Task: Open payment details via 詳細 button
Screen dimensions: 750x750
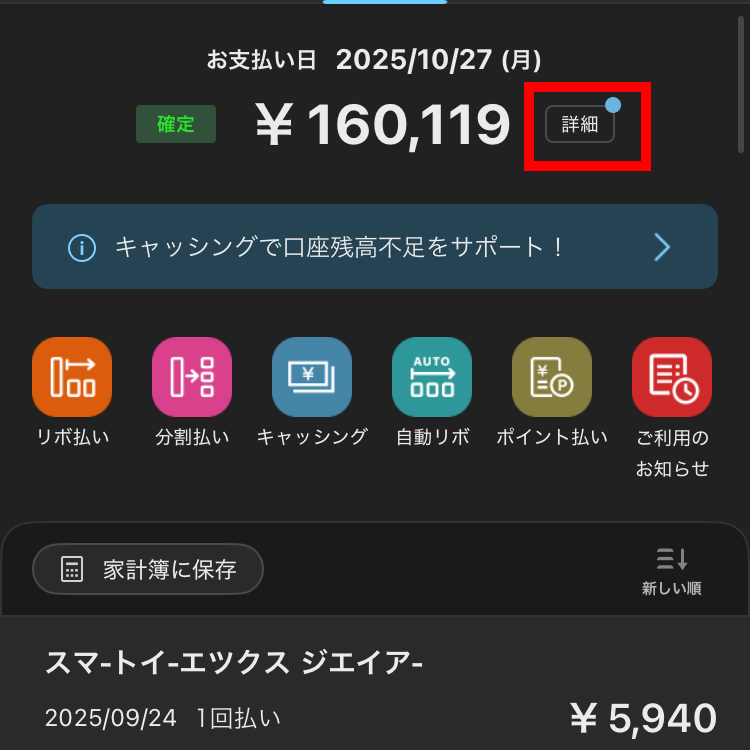Action: point(580,125)
